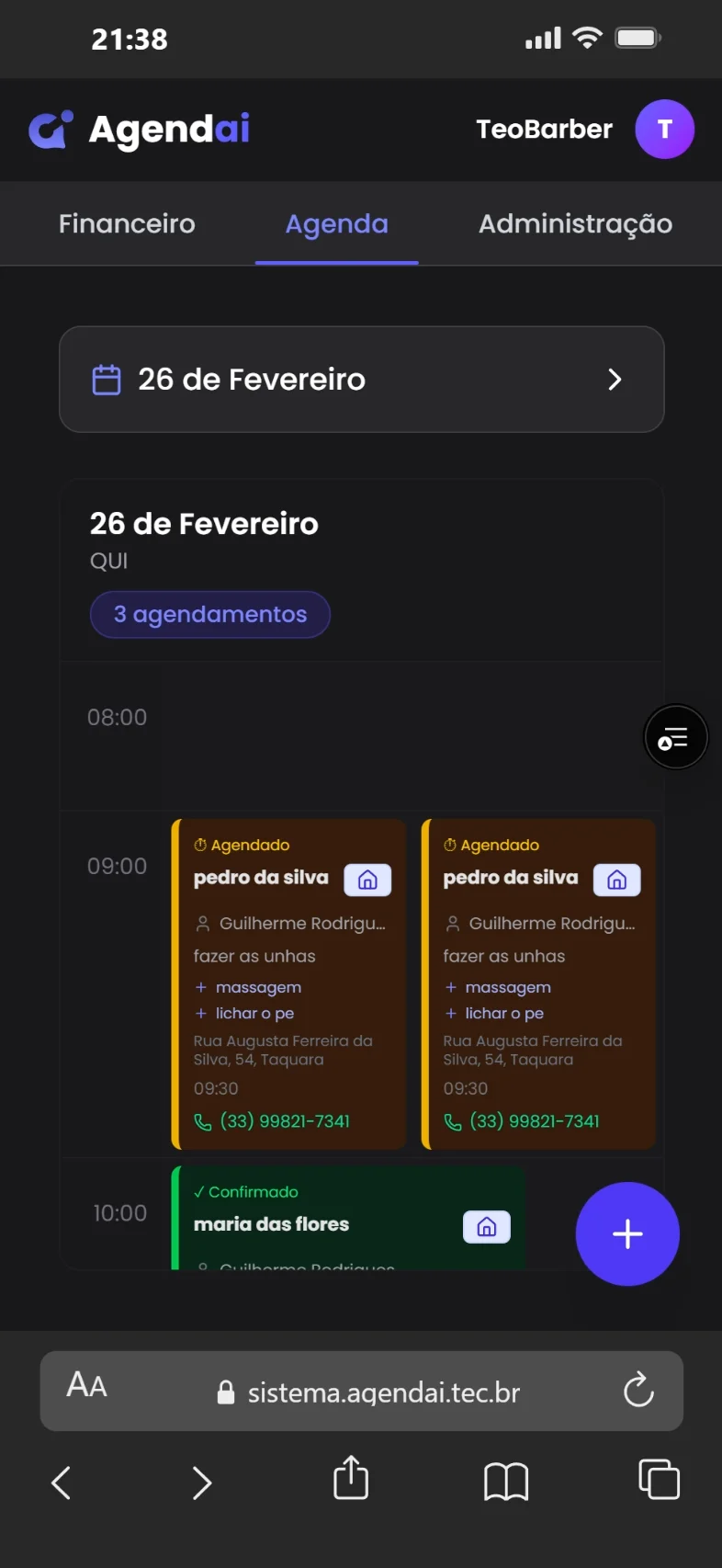The height and width of the screenshot is (1568, 722).
Task: Go to the Administração tab
Action: tap(575, 224)
